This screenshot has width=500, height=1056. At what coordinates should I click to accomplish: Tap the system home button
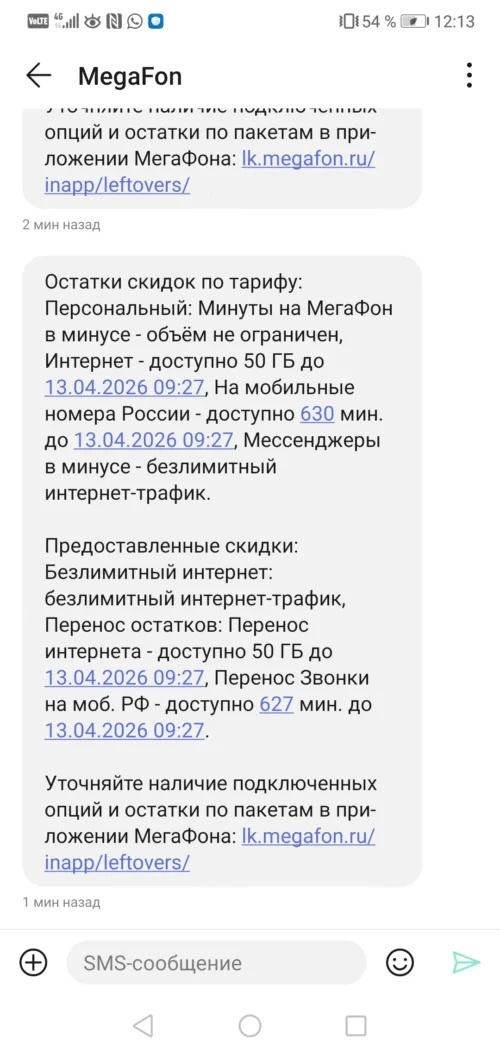(x=250, y=1026)
